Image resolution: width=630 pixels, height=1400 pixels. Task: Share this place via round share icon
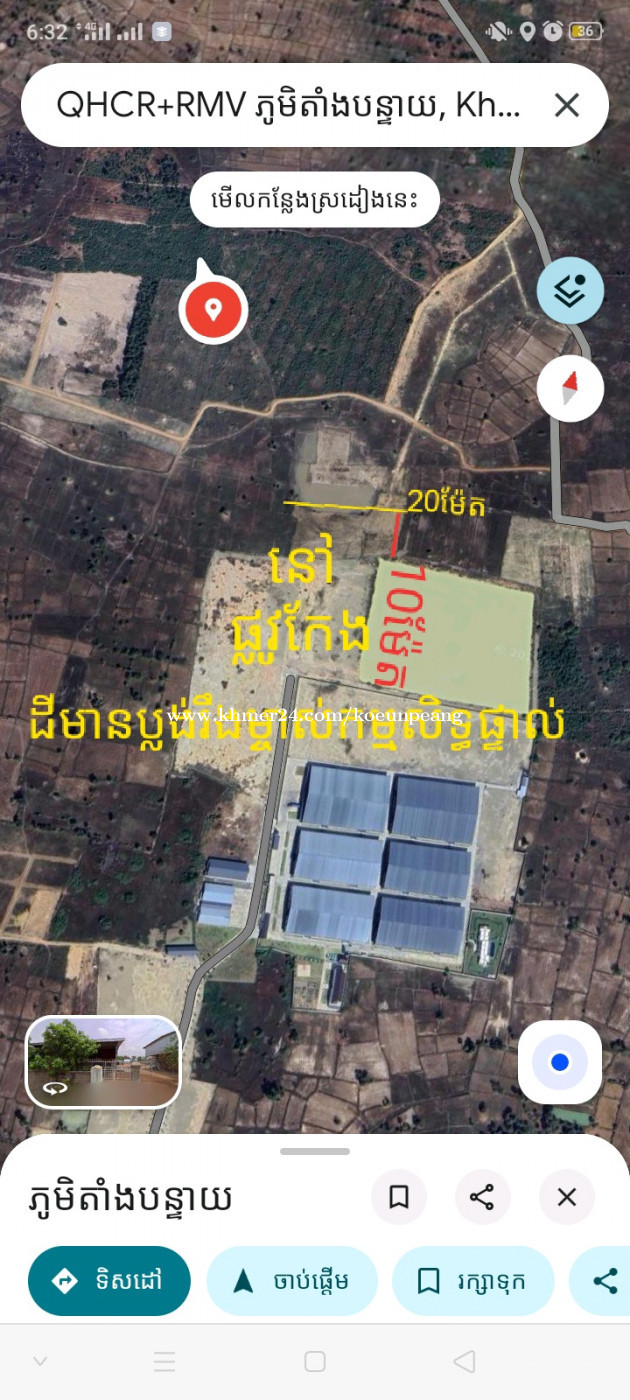point(482,1197)
